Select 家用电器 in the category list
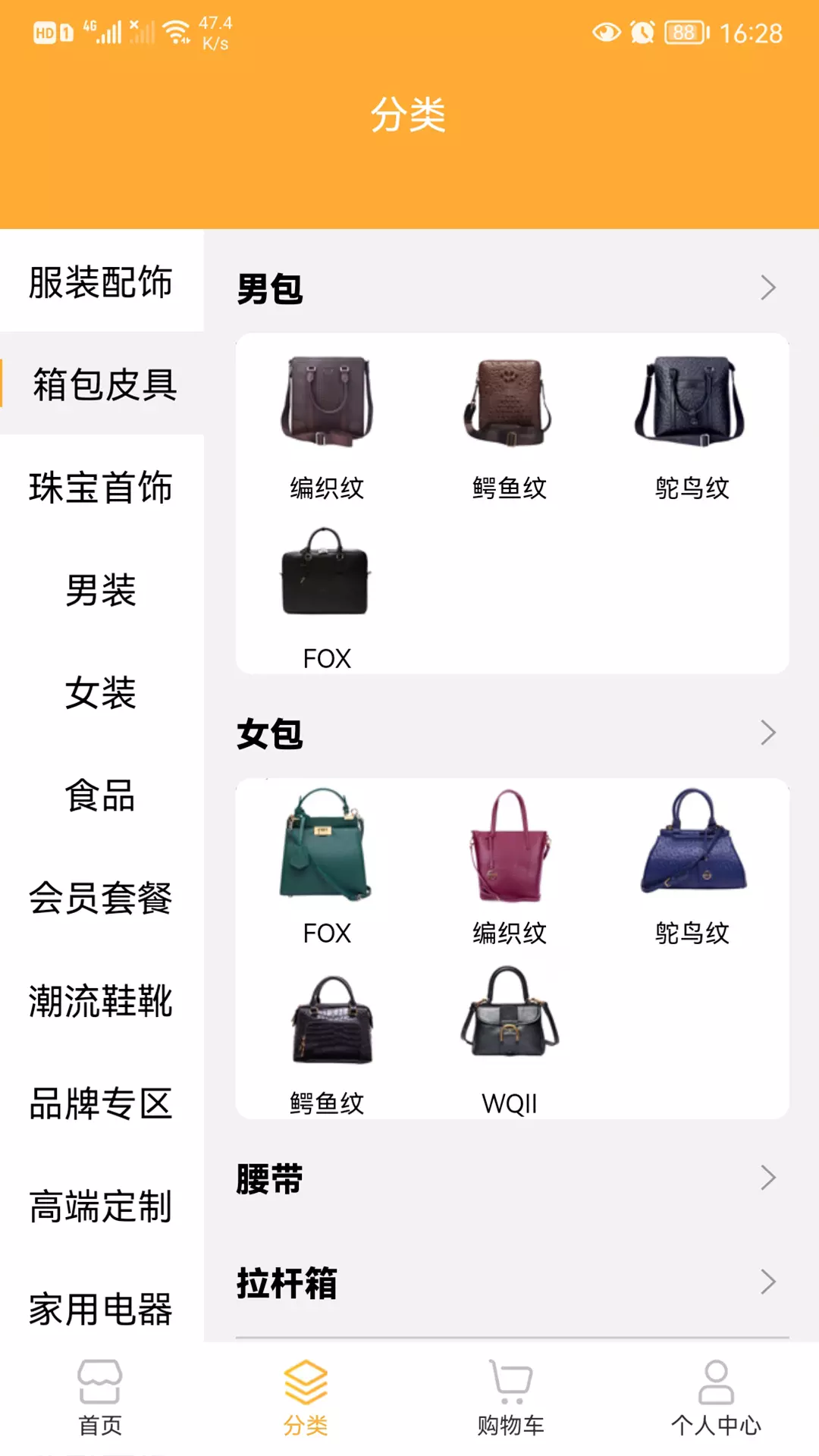This screenshot has height=1456, width=819. pyautogui.click(x=102, y=1309)
